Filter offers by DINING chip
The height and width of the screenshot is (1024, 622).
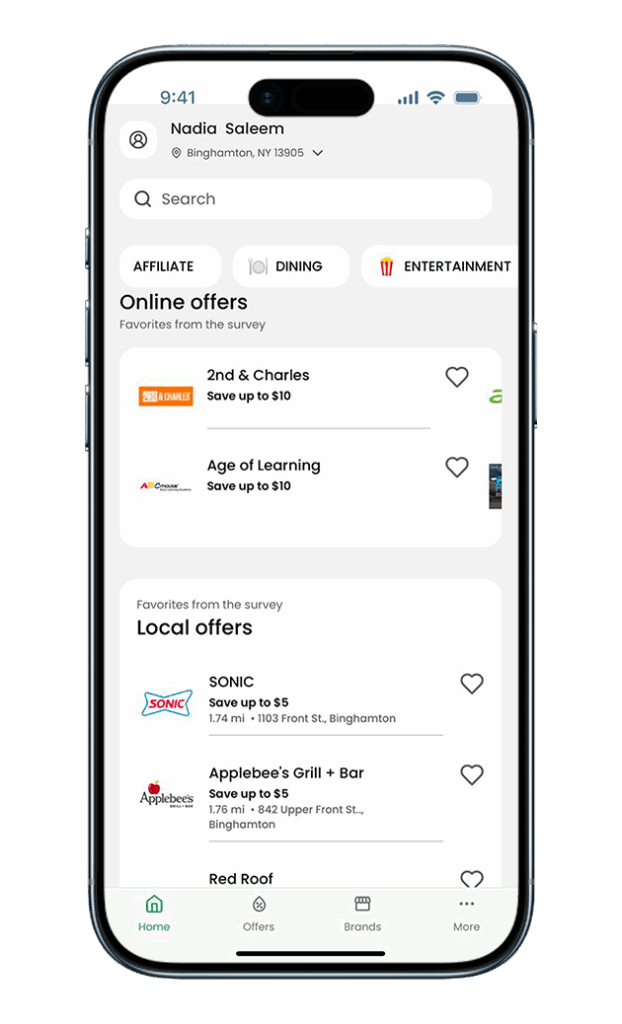click(290, 266)
